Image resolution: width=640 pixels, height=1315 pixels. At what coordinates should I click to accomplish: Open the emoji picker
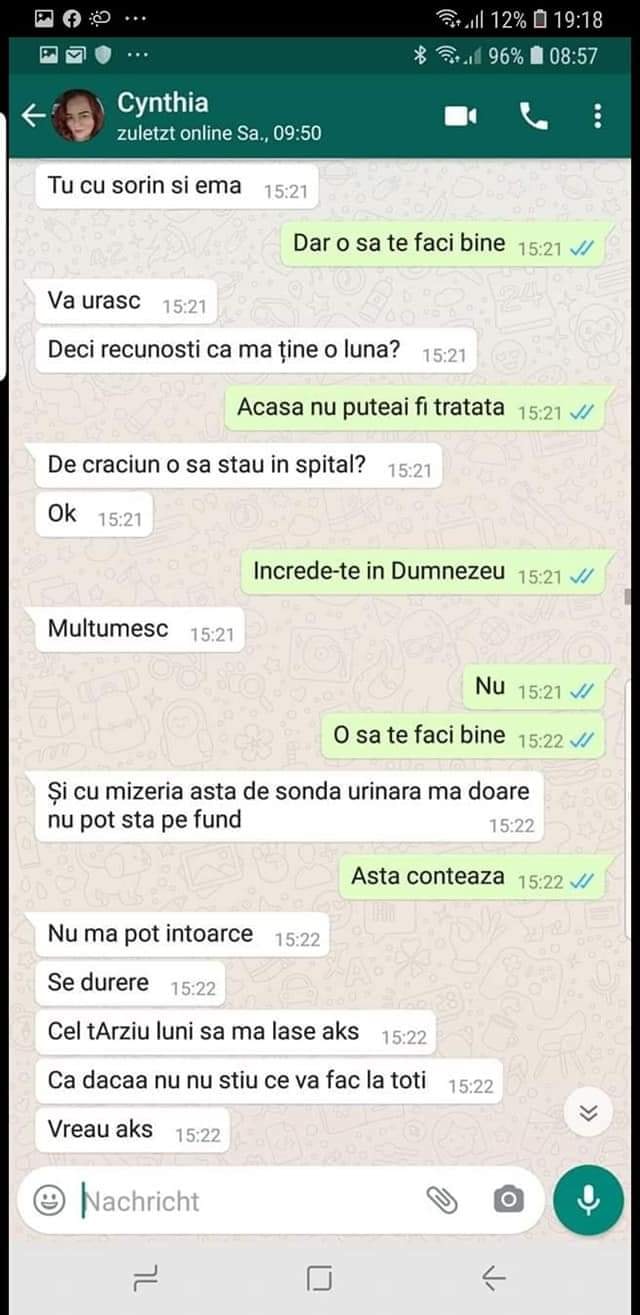coord(49,1200)
